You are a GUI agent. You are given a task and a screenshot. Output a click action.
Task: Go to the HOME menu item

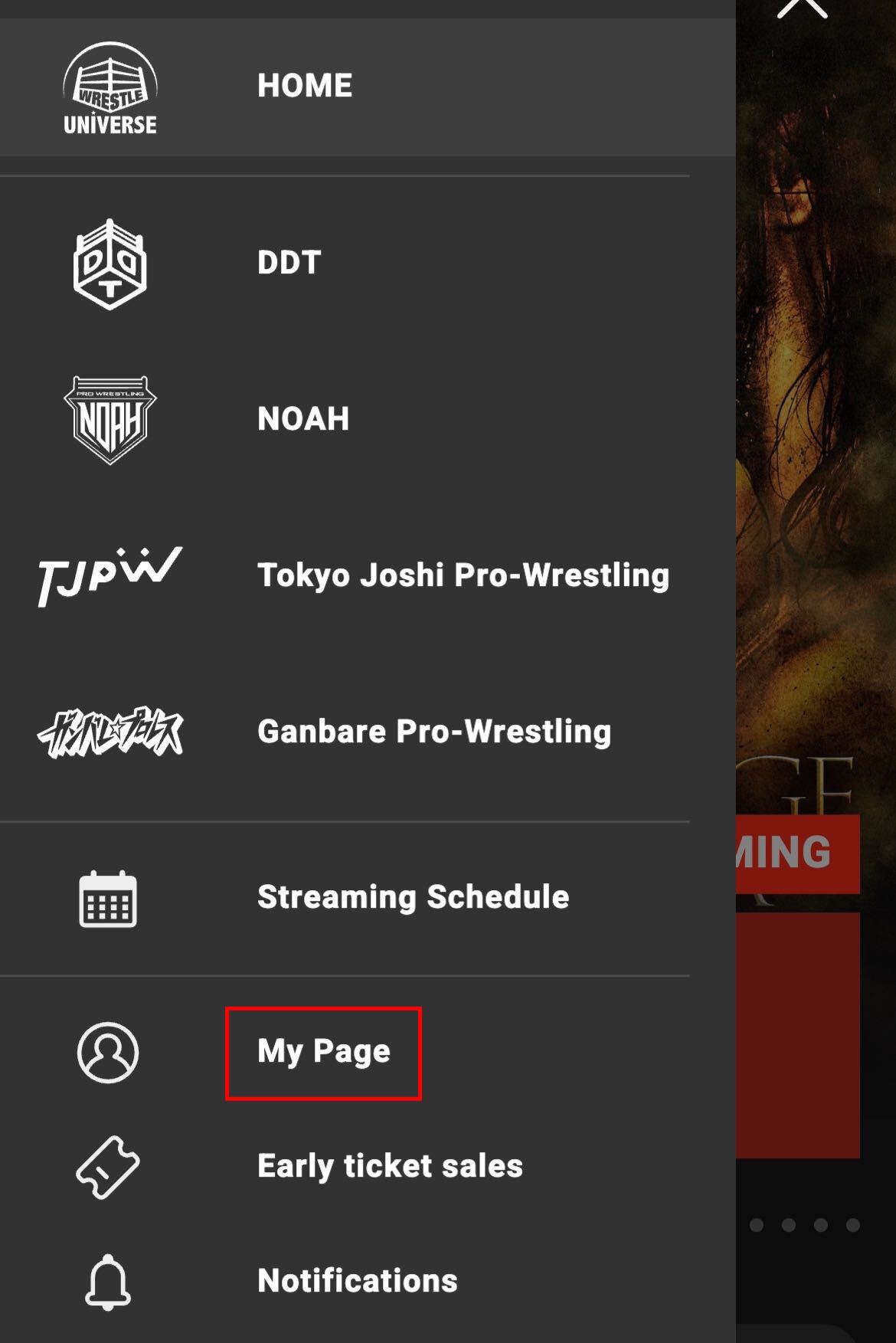[305, 86]
